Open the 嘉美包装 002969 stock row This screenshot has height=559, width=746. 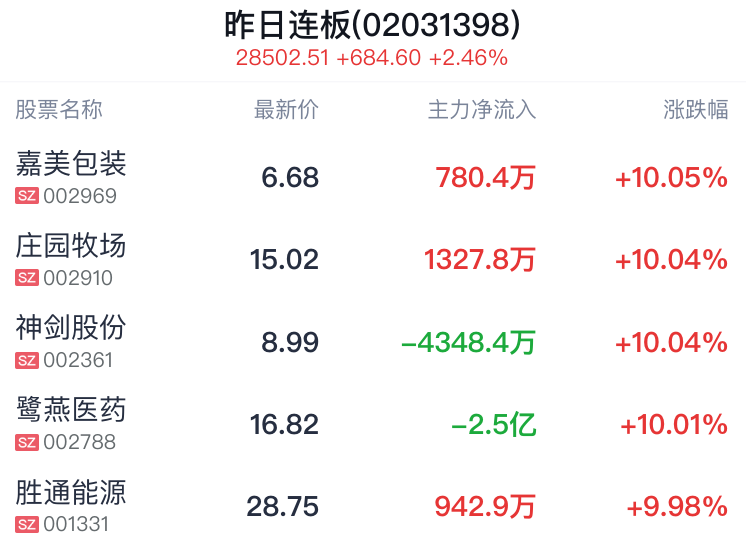coord(373,177)
